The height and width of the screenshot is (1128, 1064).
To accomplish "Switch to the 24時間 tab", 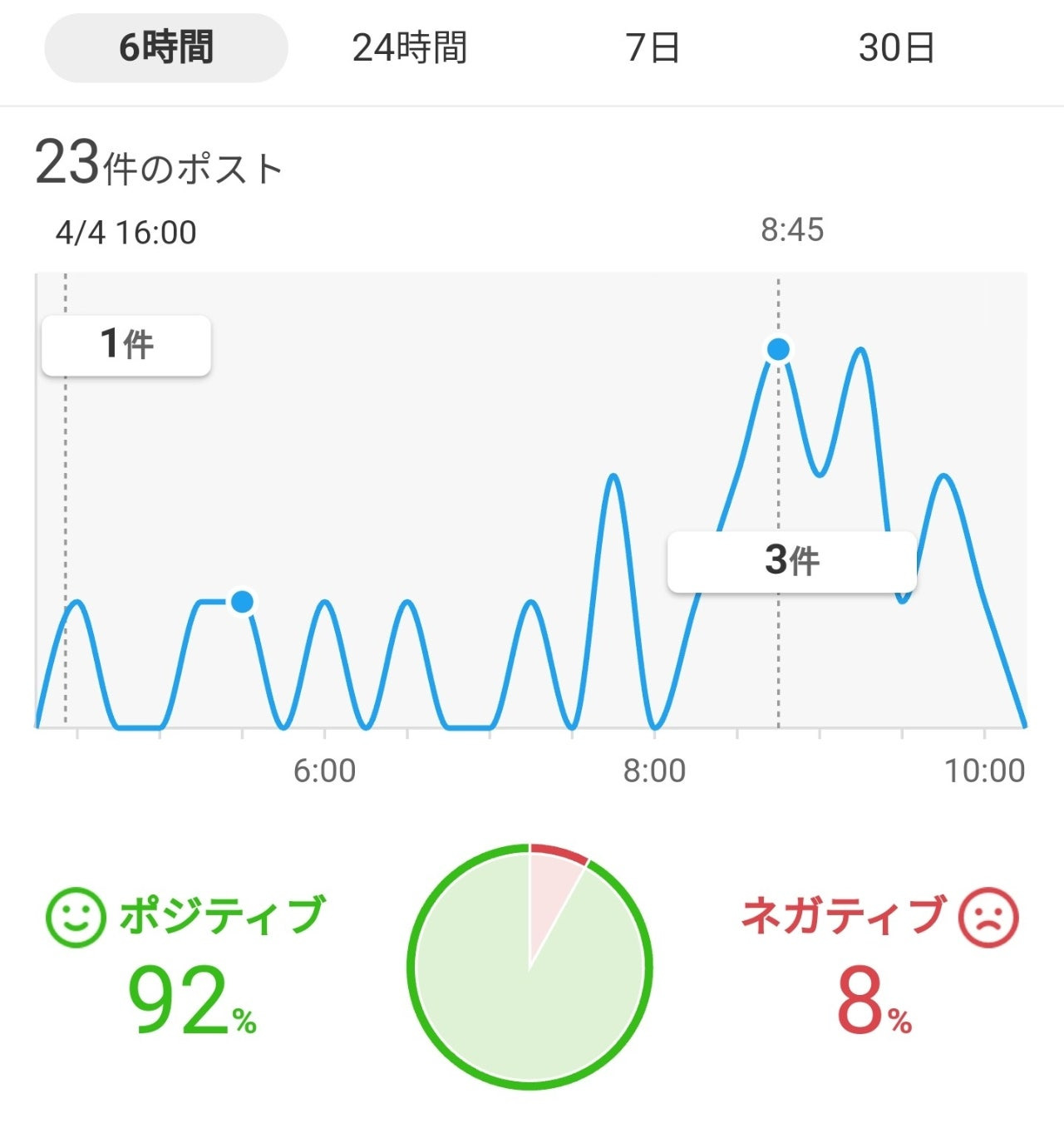I will coord(409,48).
